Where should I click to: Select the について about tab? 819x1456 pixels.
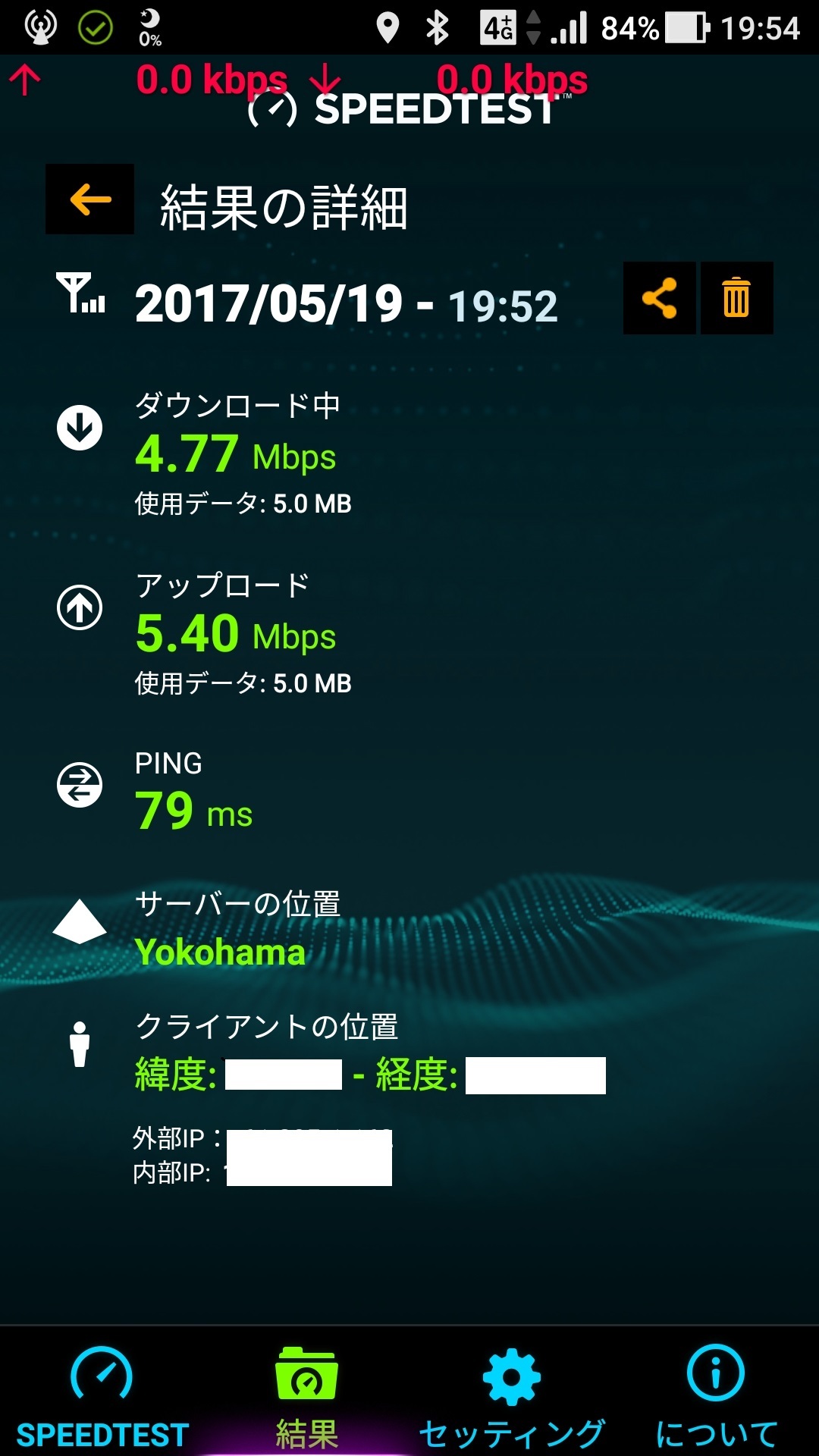pos(716,1395)
